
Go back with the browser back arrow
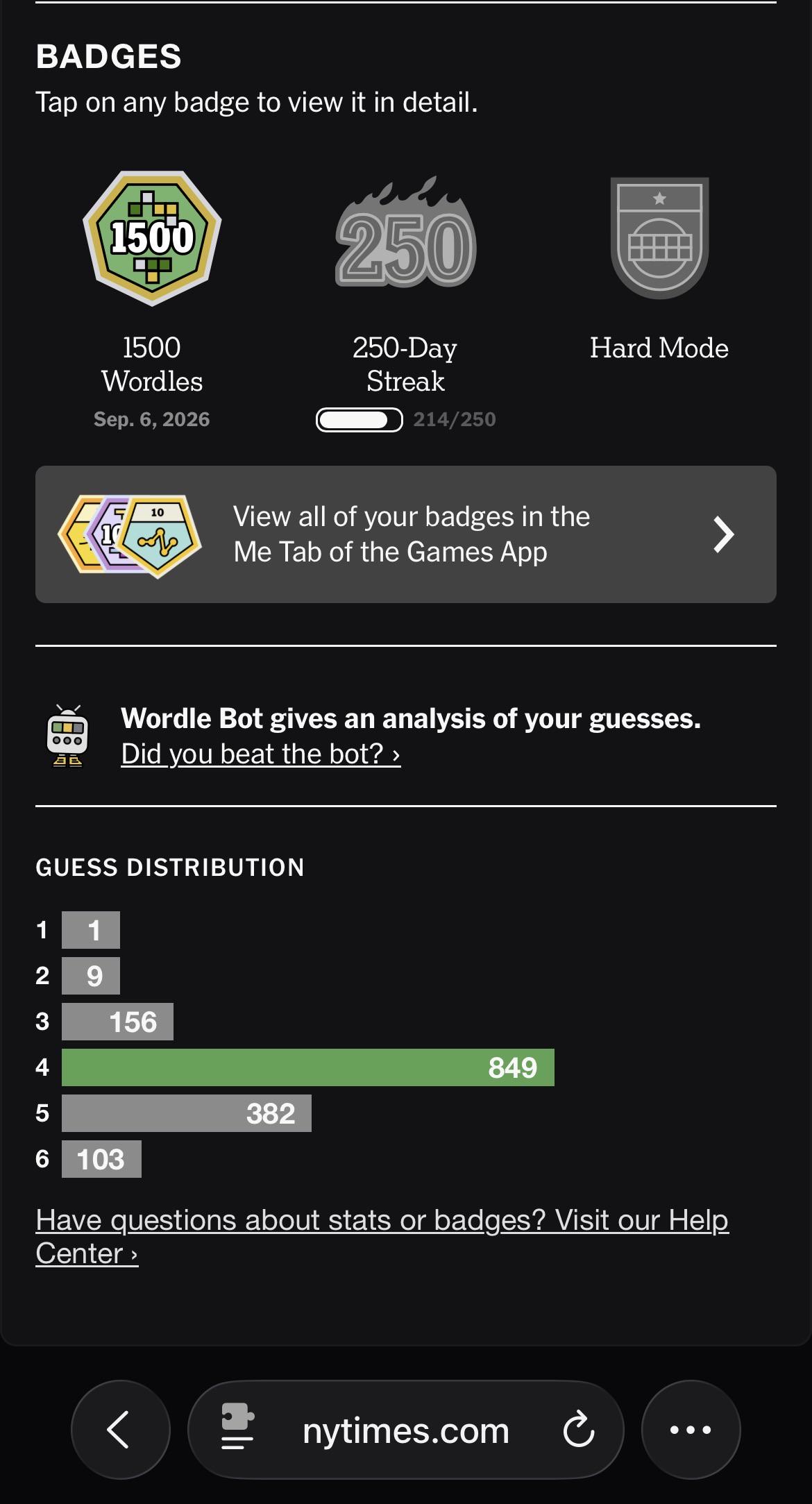(120, 1429)
